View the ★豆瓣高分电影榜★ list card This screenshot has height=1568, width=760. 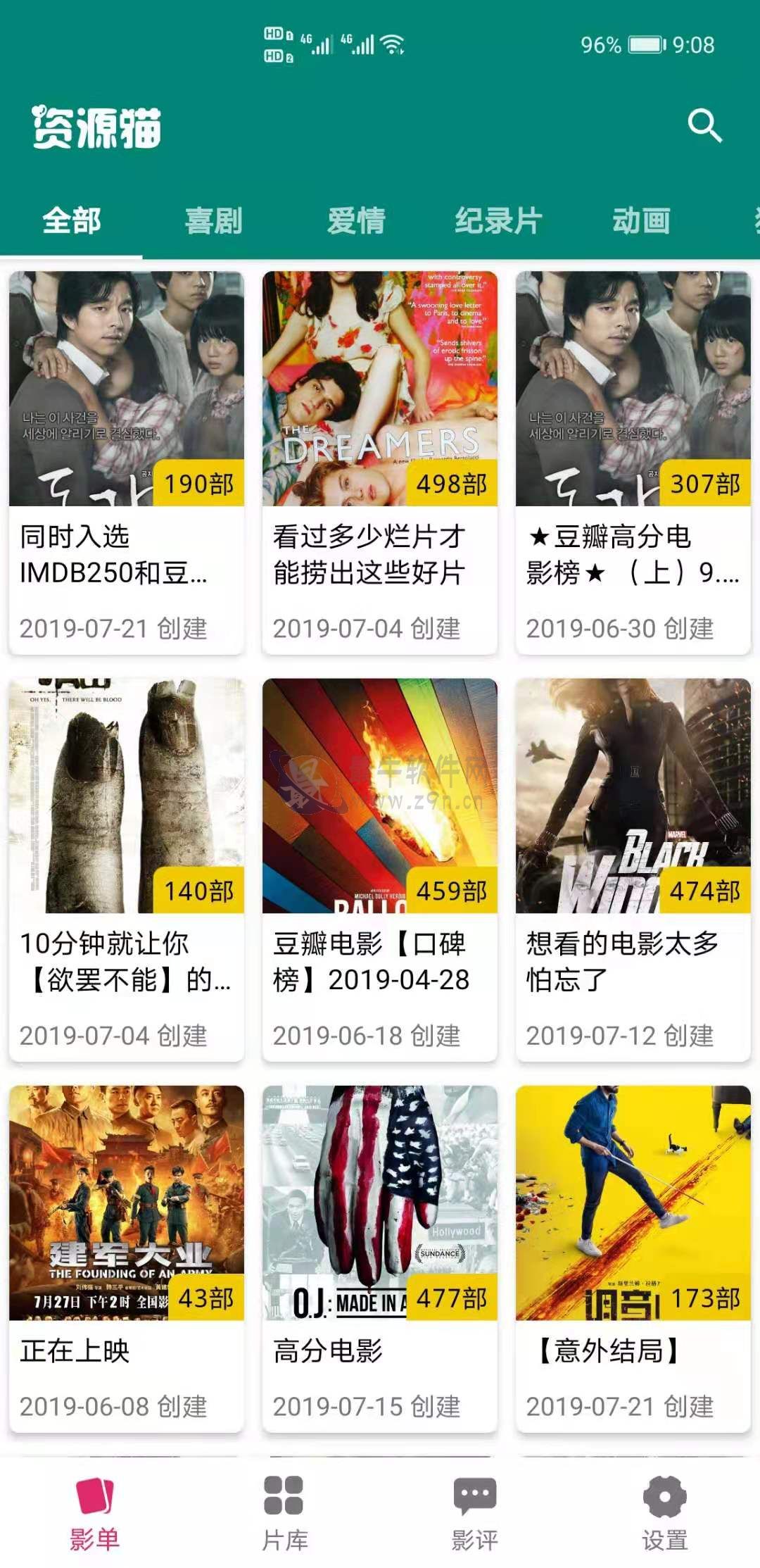pos(633,463)
